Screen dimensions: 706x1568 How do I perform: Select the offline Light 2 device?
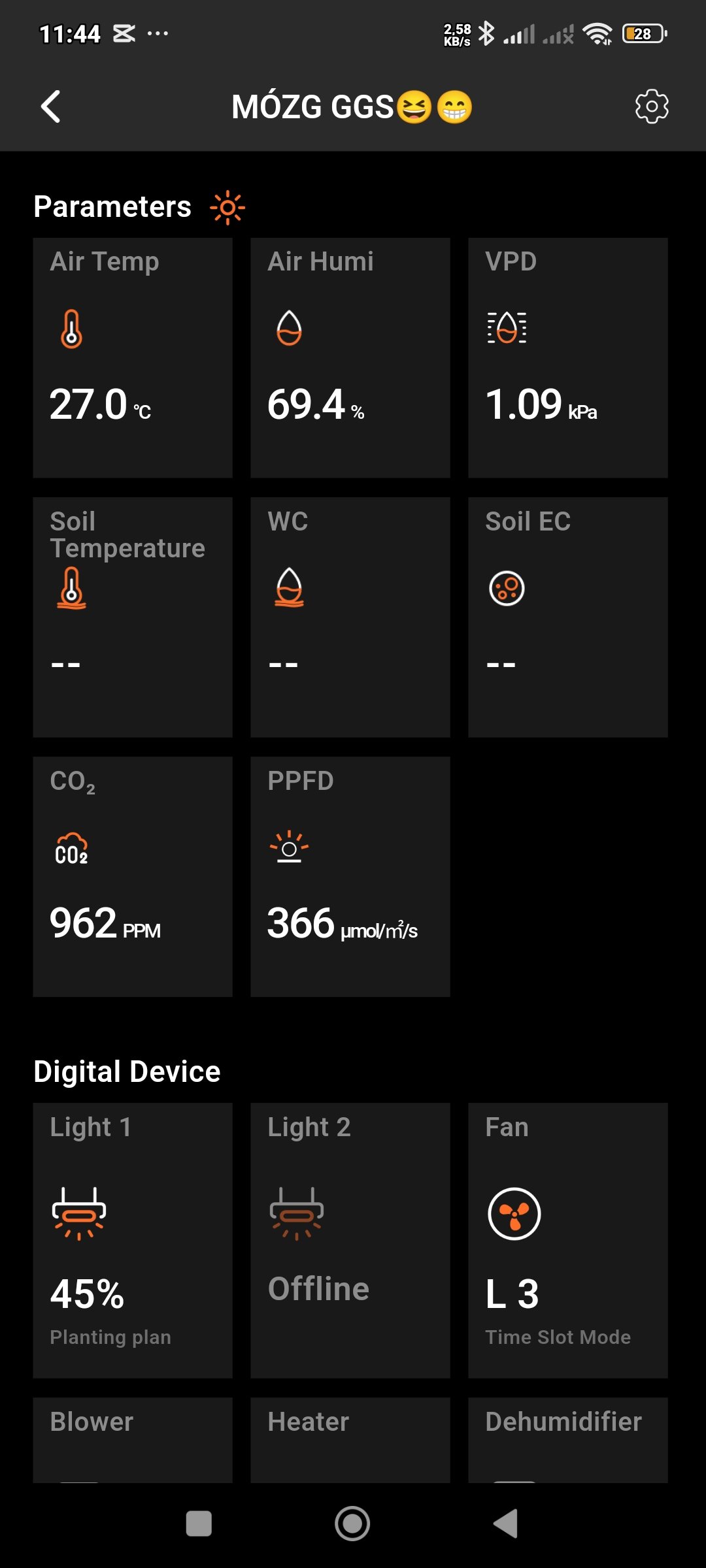tap(350, 1240)
